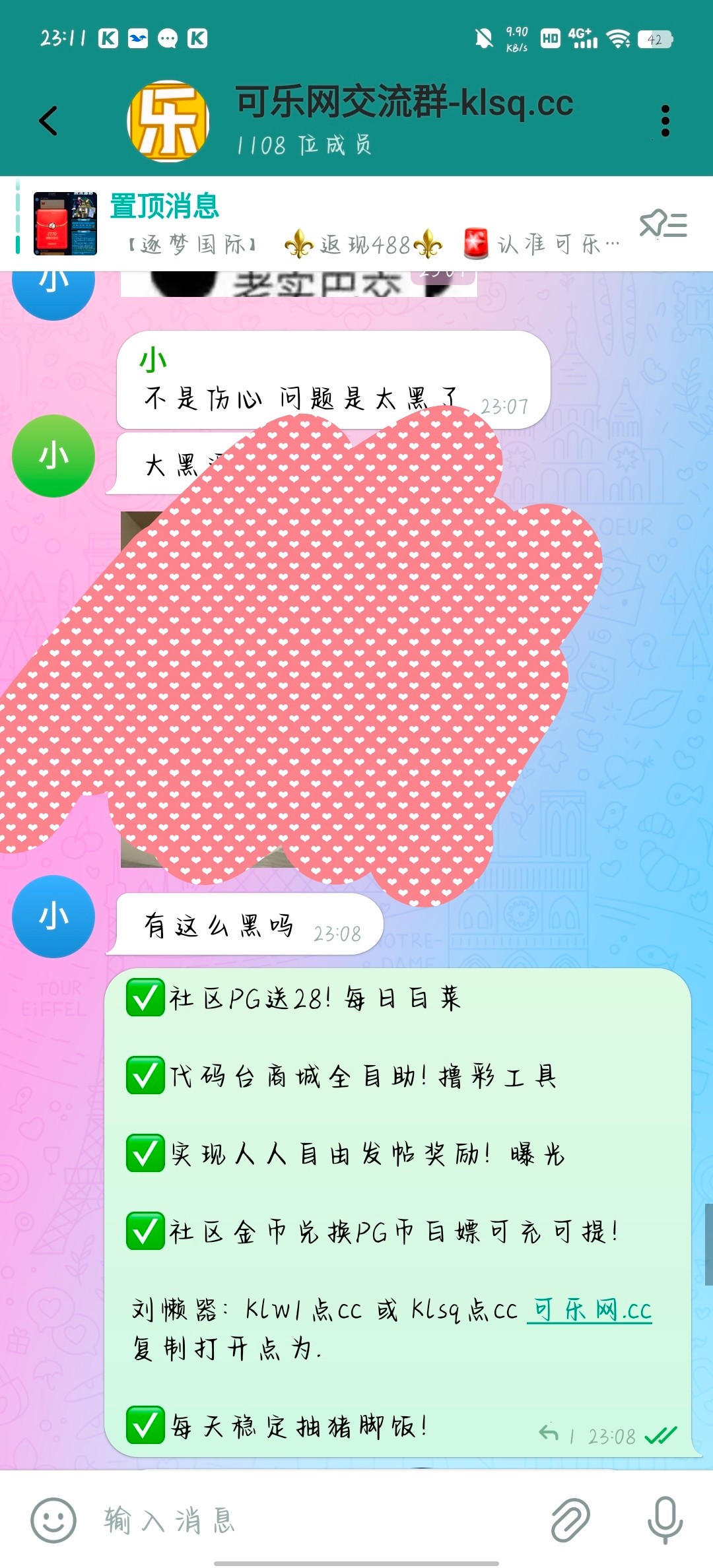Go back from the group chat
Viewport: 713px width, 1568px height.
[x=48, y=121]
